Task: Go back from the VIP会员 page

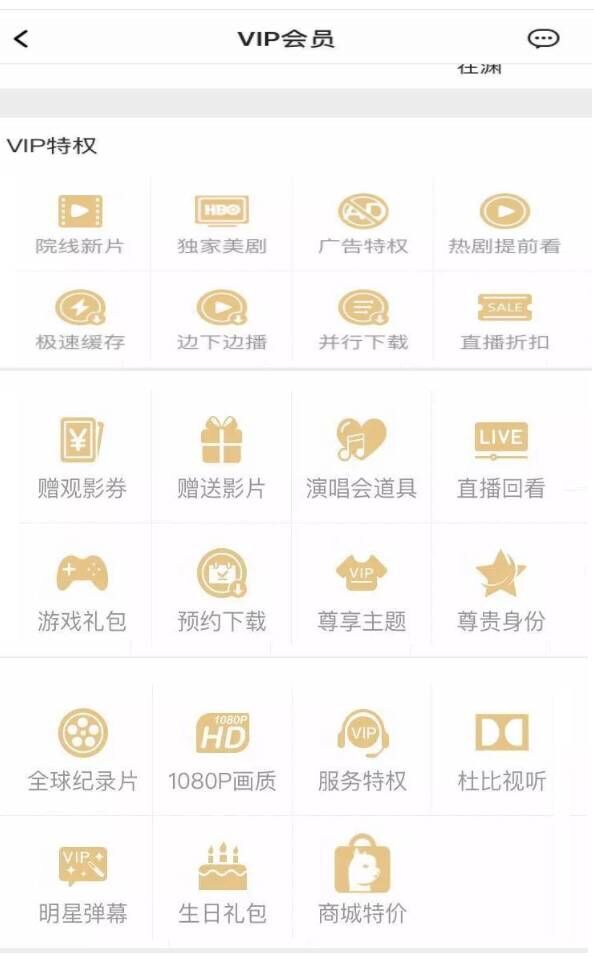Action: [x=21, y=39]
